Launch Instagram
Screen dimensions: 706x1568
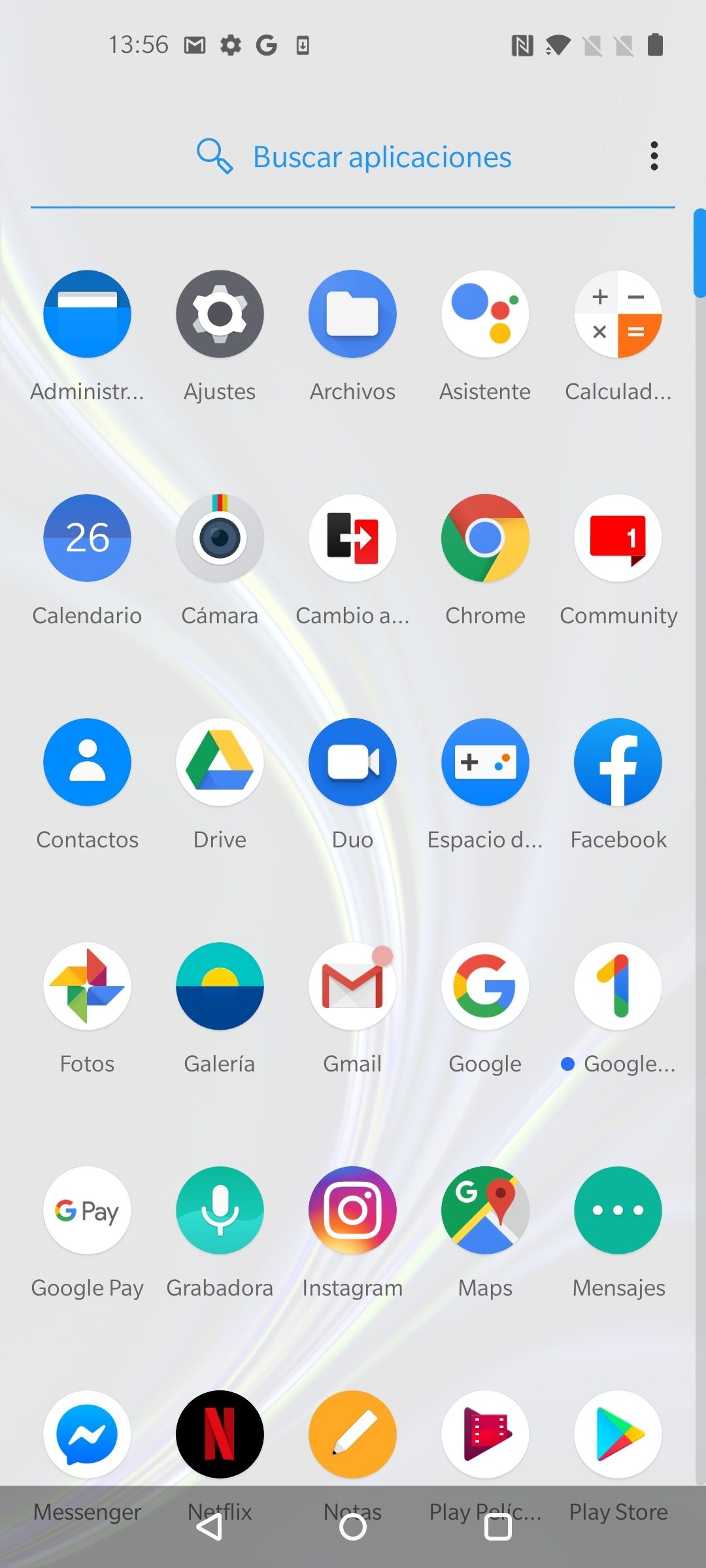point(352,1211)
